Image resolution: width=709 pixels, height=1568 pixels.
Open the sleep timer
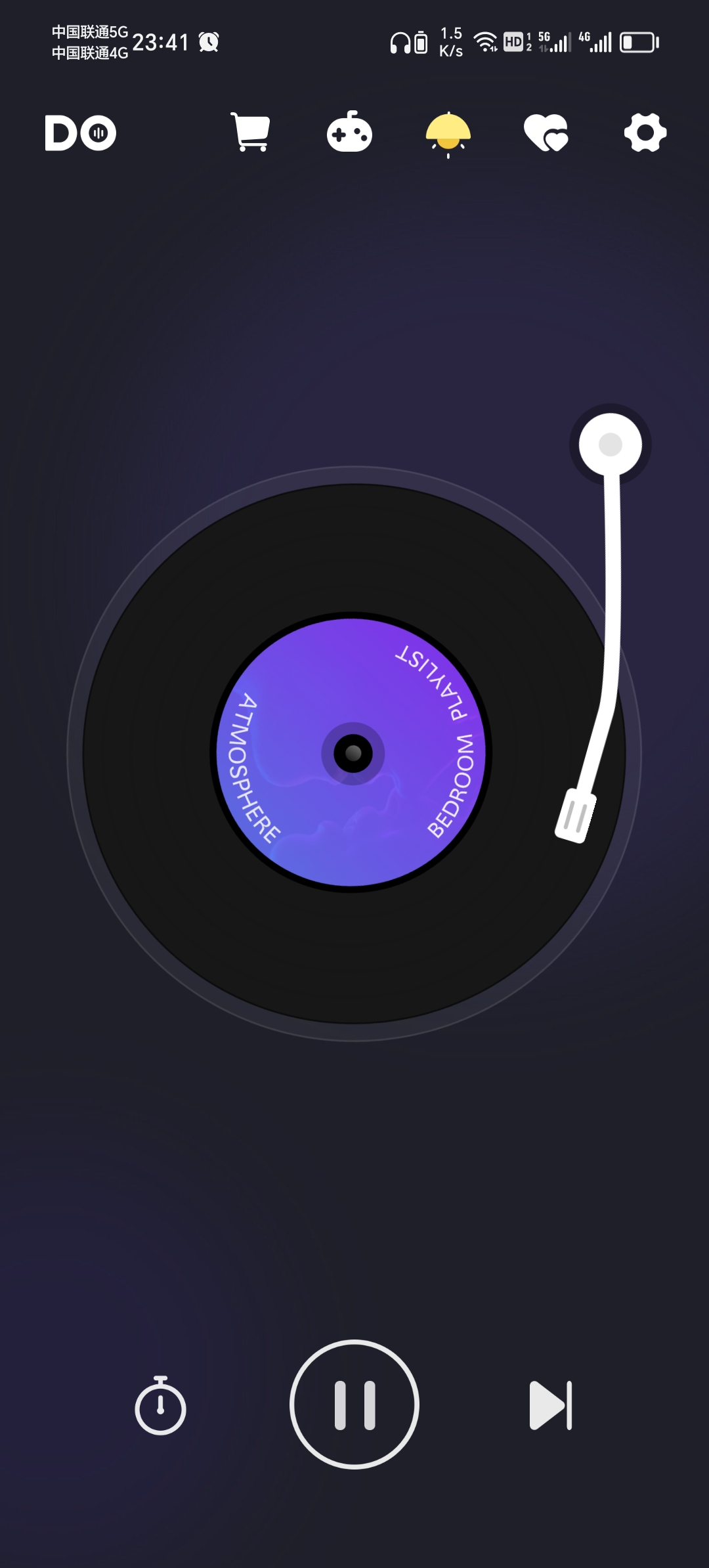pos(160,1405)
